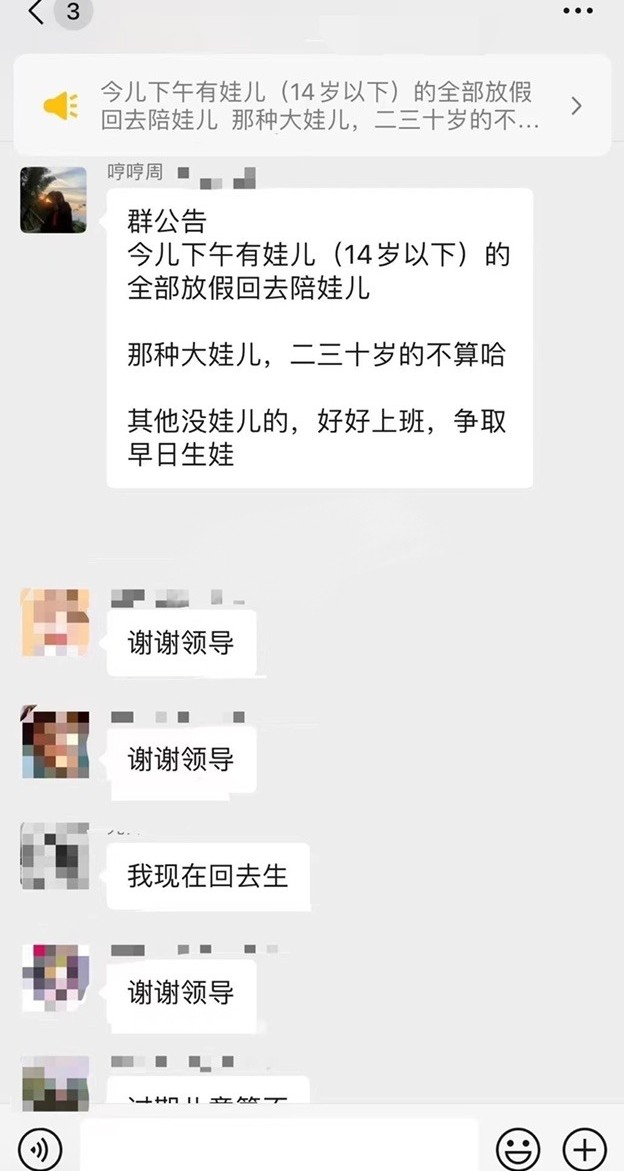Open the chat overflow menu

tap(578, 12)
